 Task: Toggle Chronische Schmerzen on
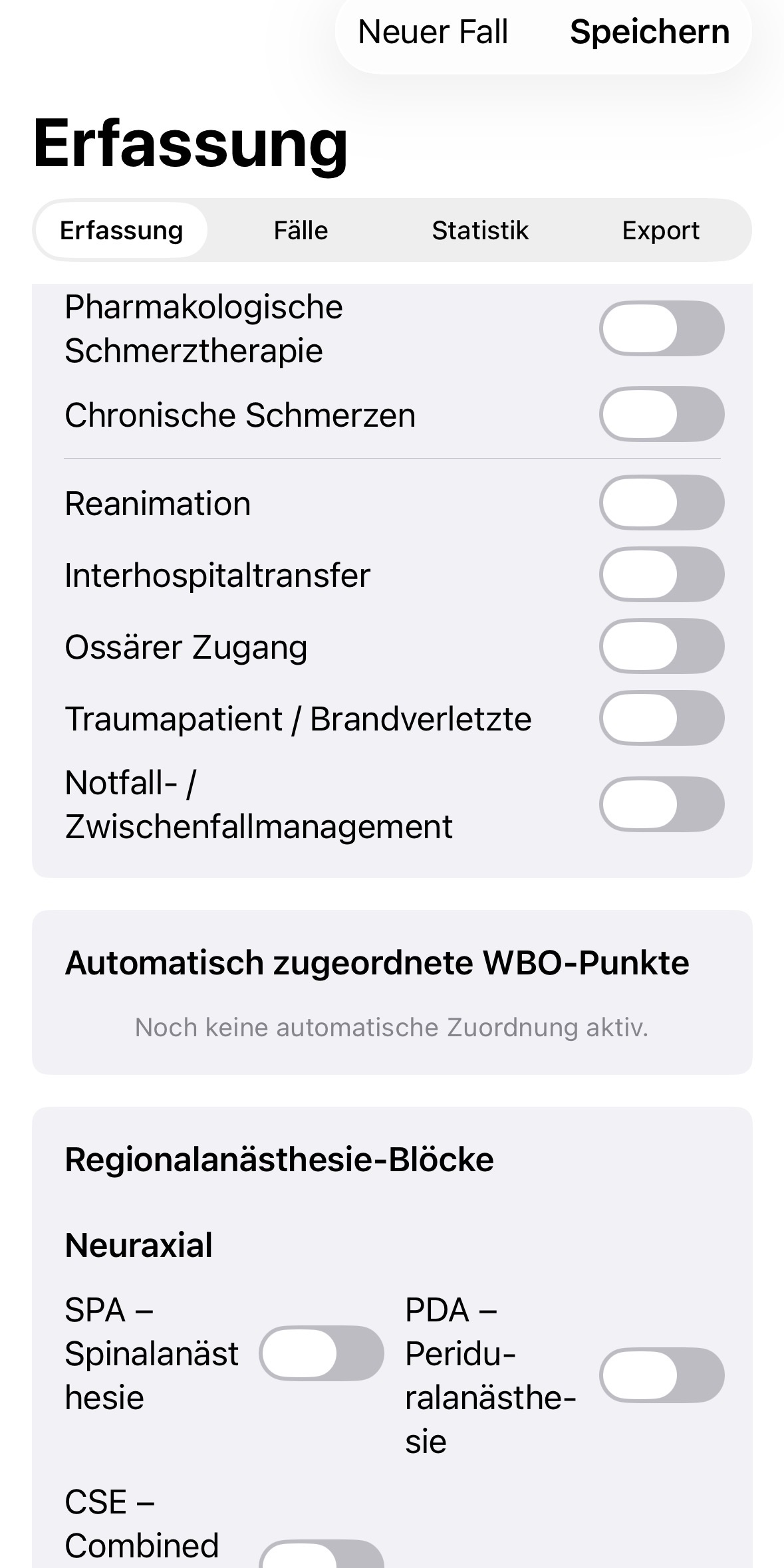pos(662,414)
